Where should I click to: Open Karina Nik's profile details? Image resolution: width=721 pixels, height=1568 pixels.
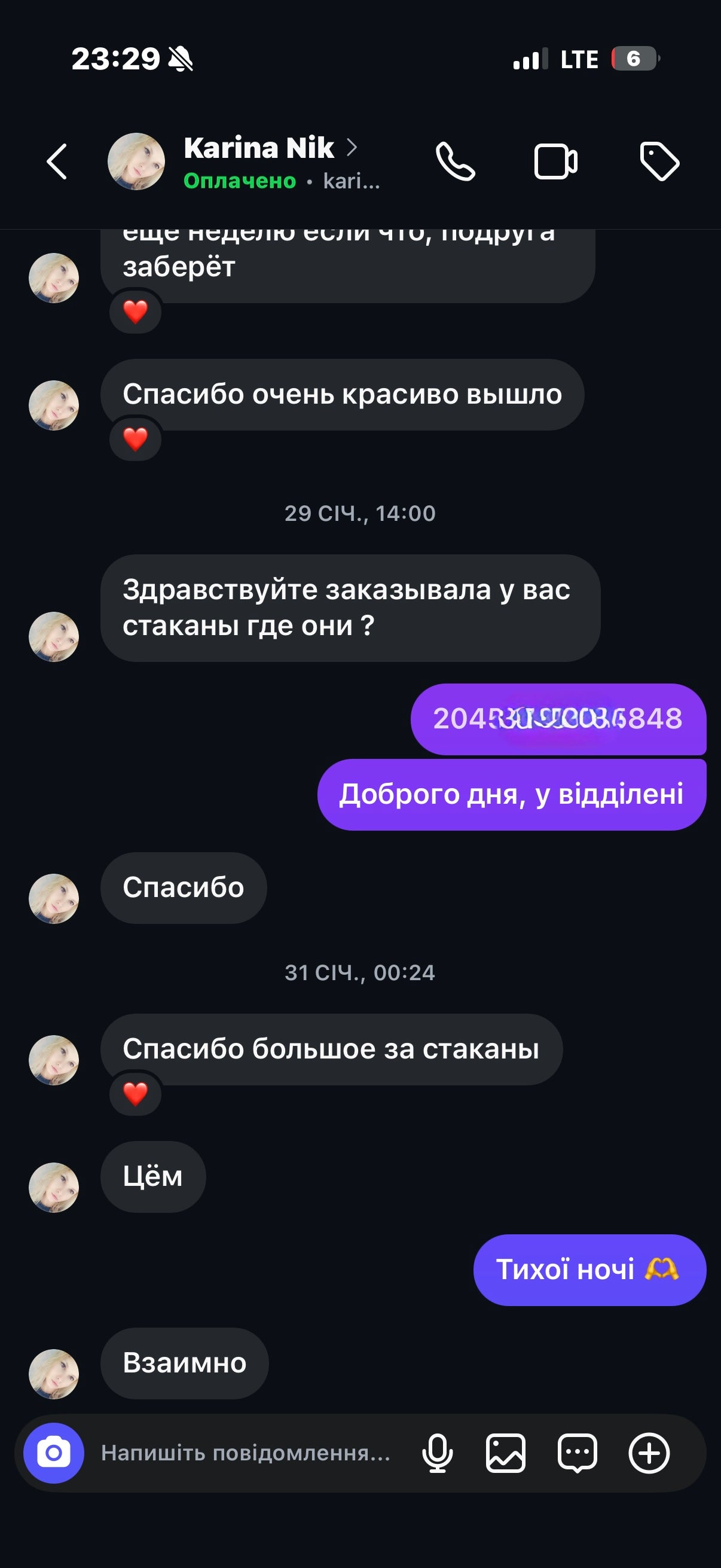[259, 148]
